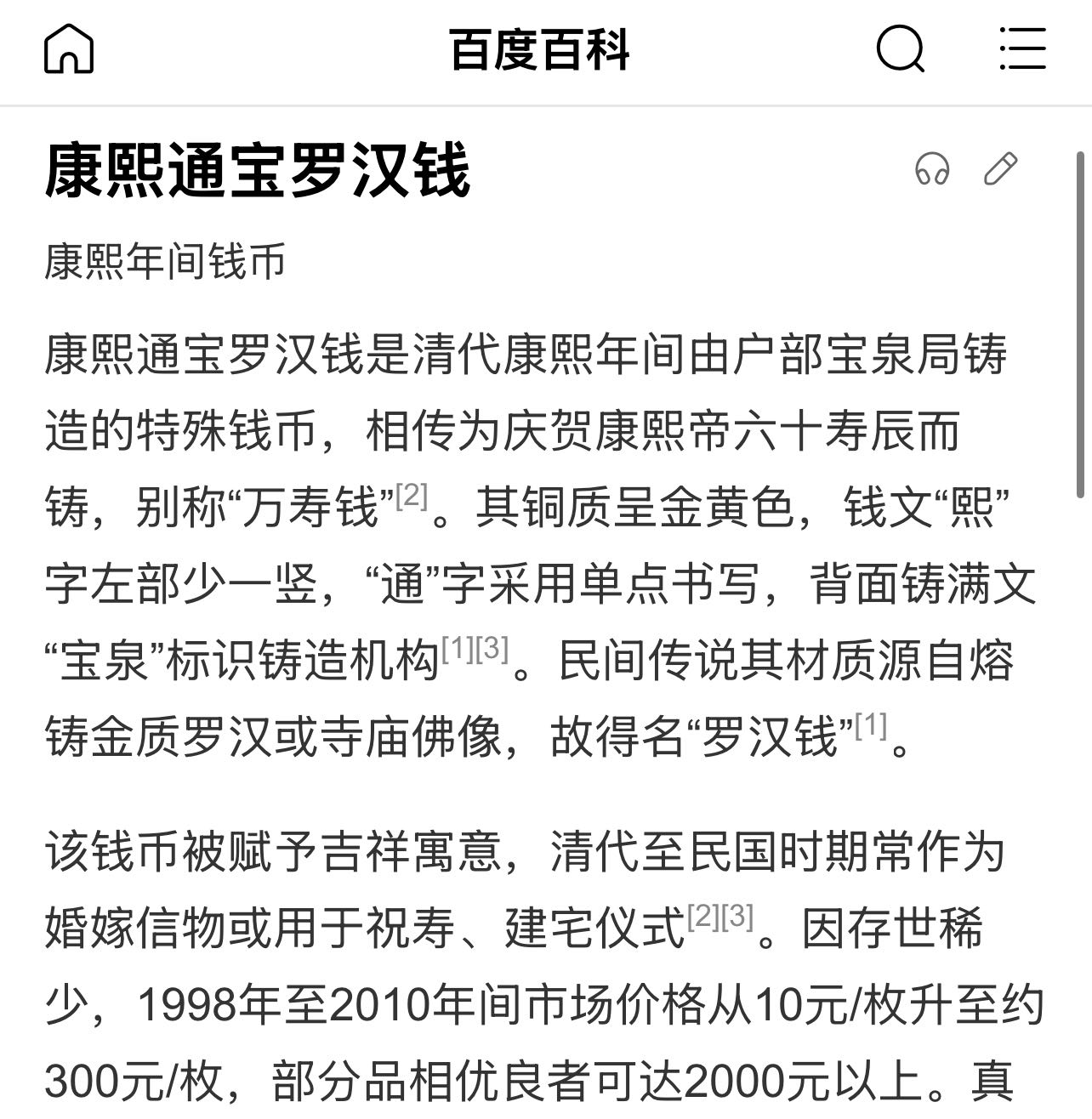Edit this entry with the pencil icon

point(1000,169)
